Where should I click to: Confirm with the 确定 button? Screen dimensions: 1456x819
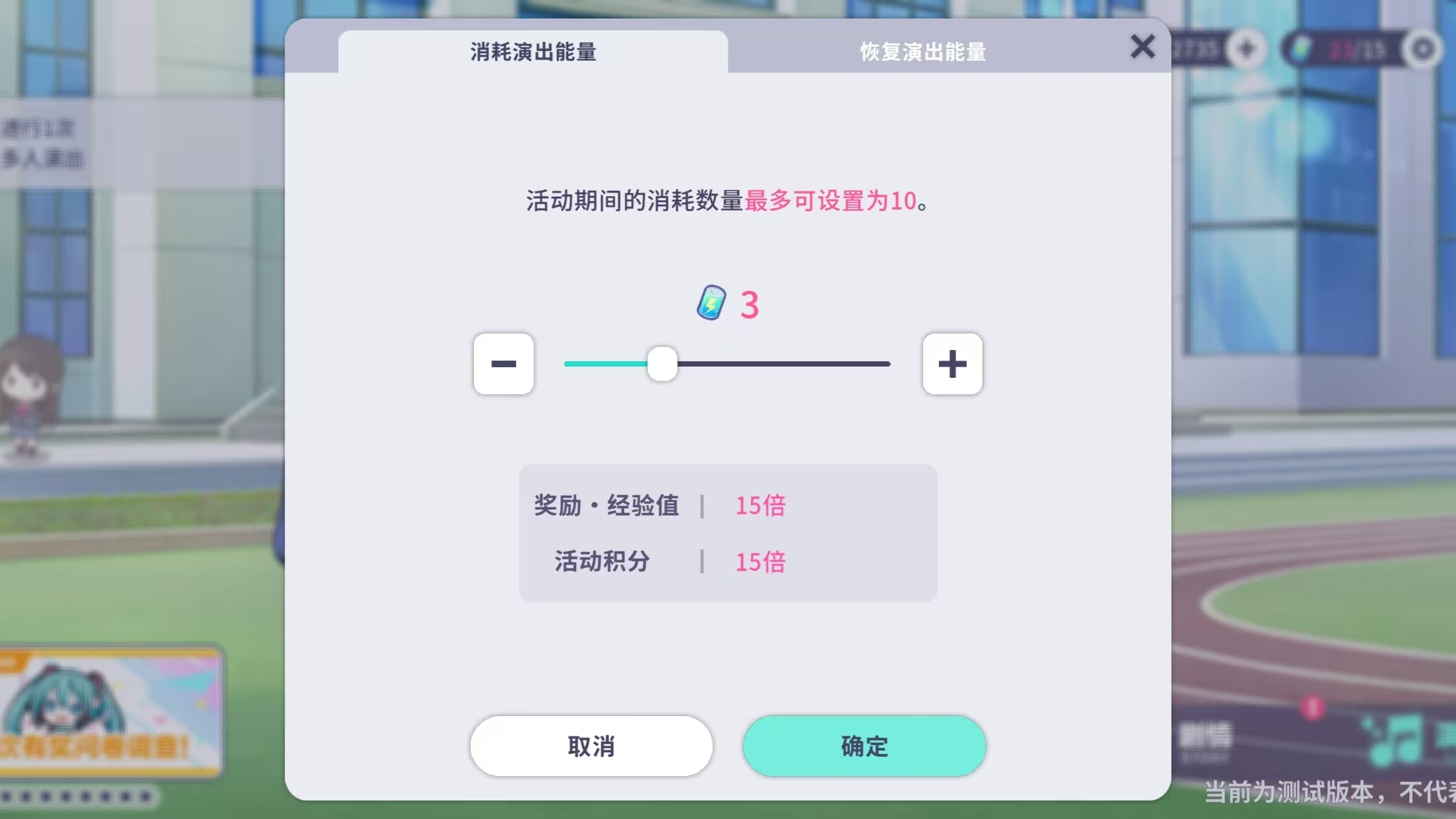pos(864,746)
